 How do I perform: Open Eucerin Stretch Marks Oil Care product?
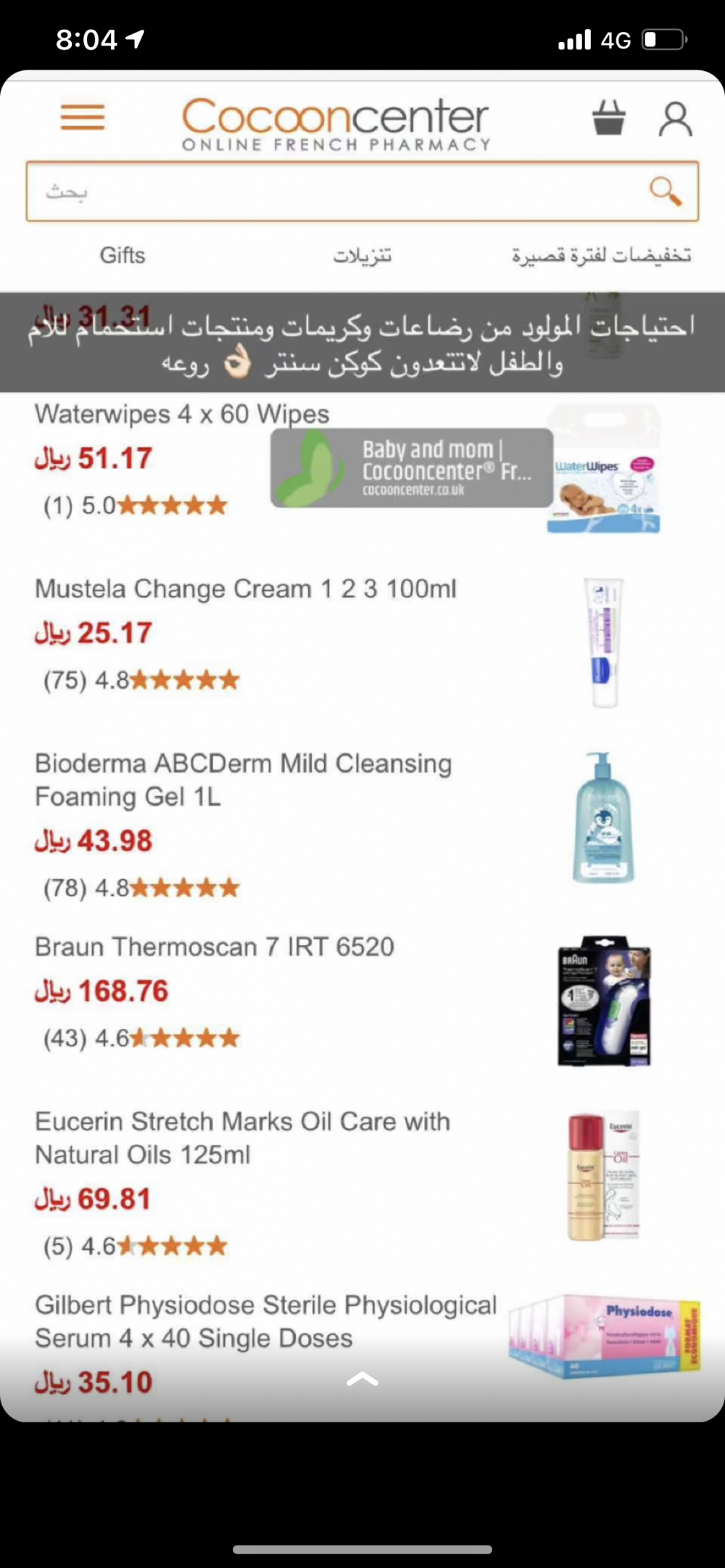tap(242, 1138)
